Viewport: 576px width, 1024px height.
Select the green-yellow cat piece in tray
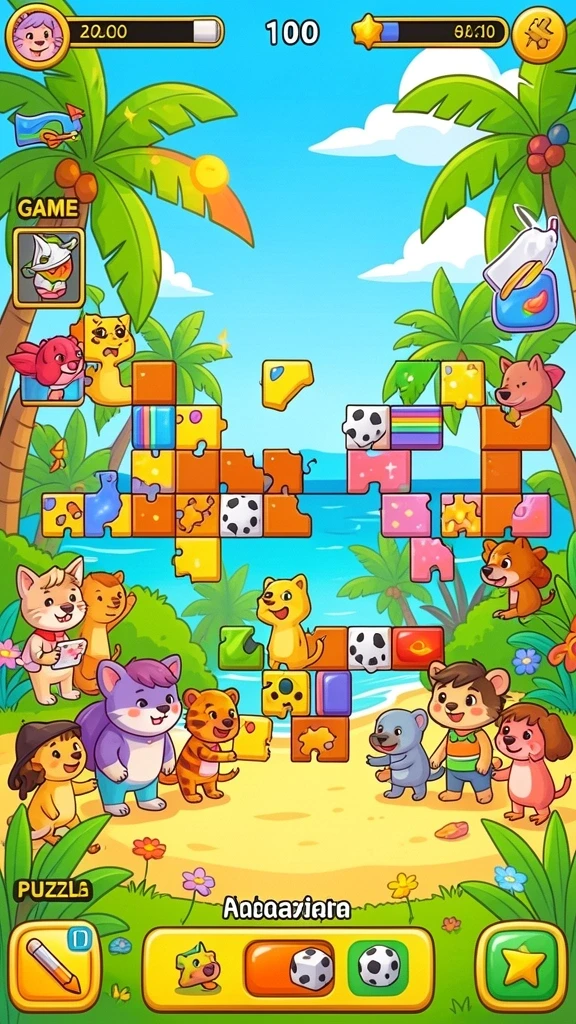195,965
